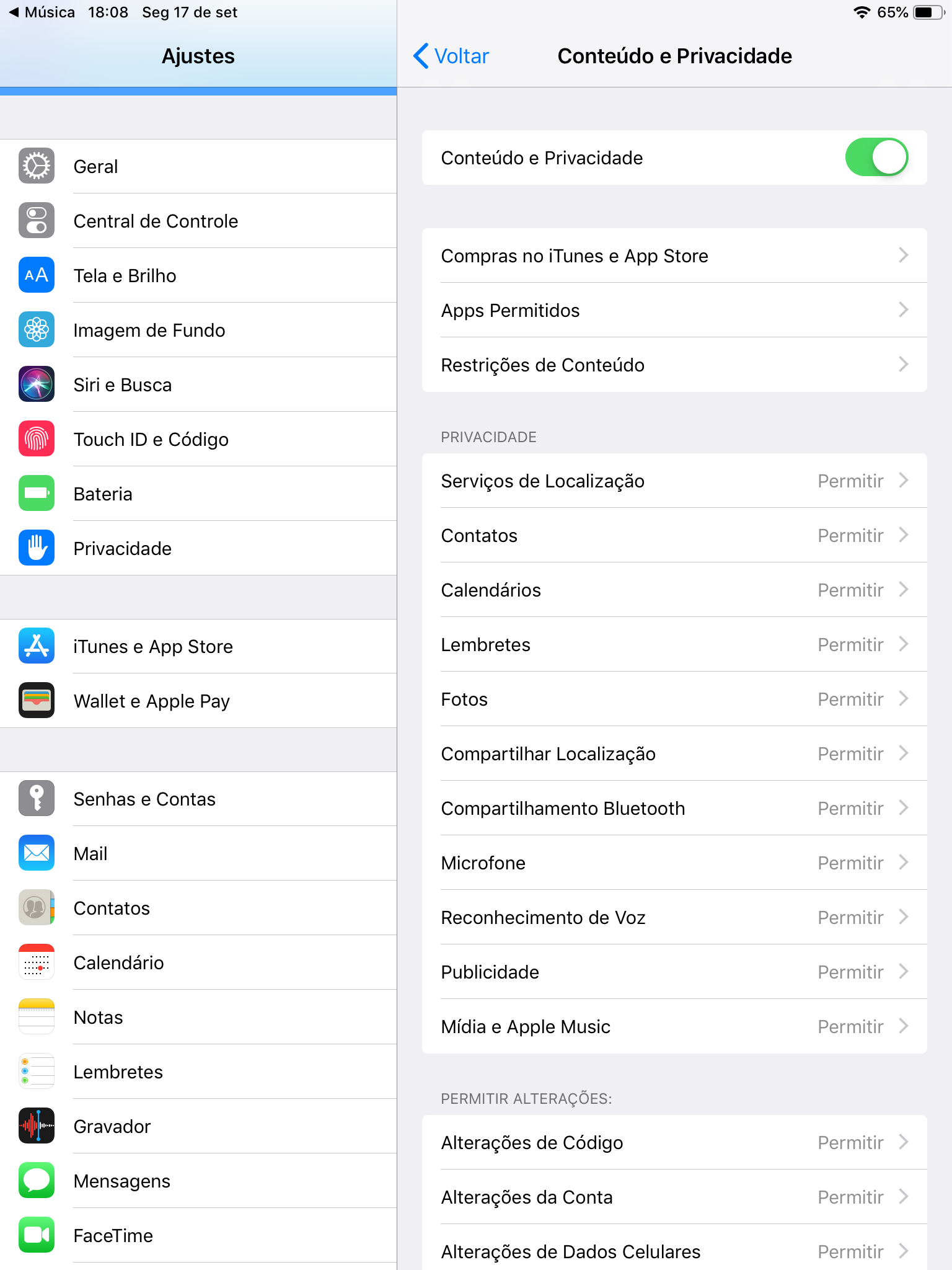
Task: Open Compras no iTunes e App Store
Action: (x=674, y=255)
